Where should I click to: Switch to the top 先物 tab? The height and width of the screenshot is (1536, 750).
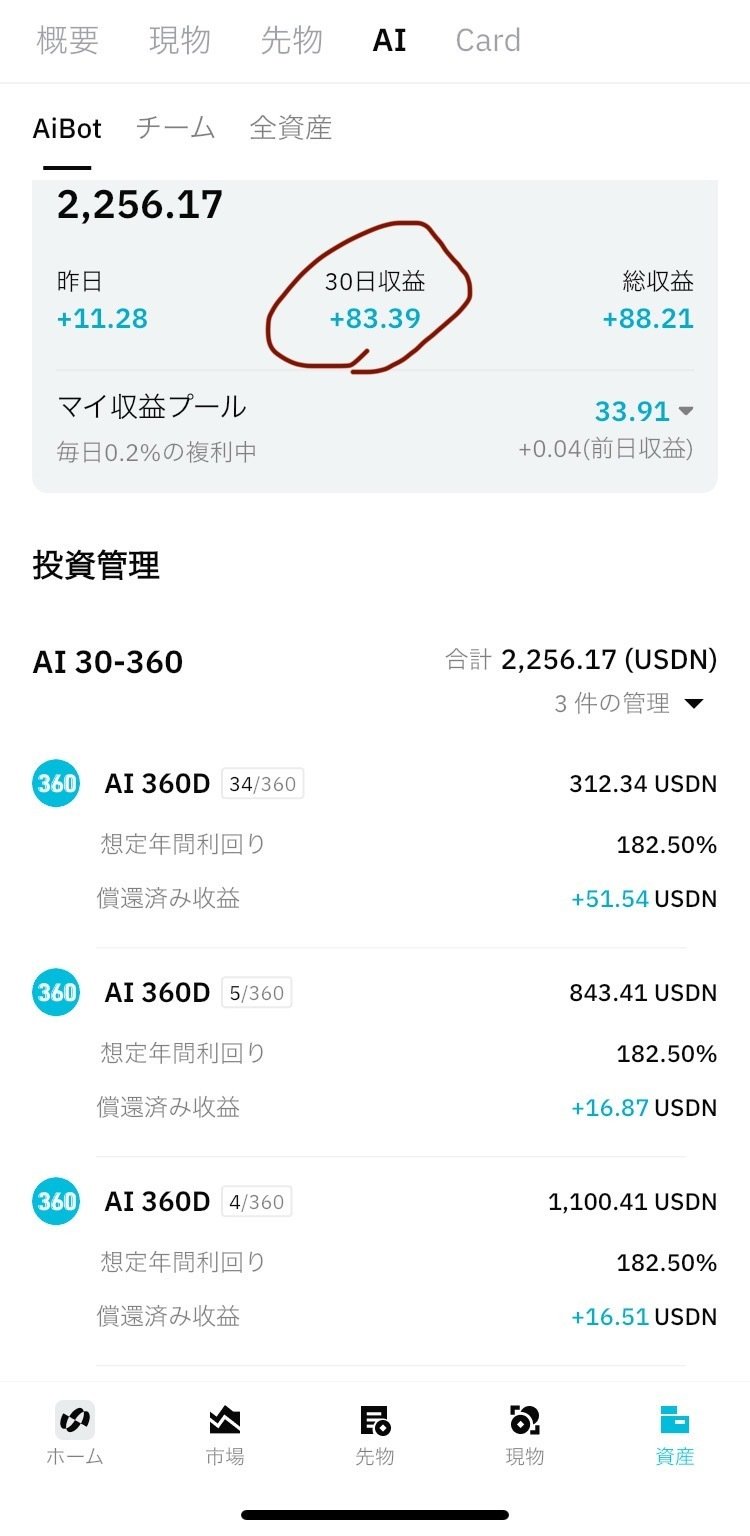tap(290, 40)
